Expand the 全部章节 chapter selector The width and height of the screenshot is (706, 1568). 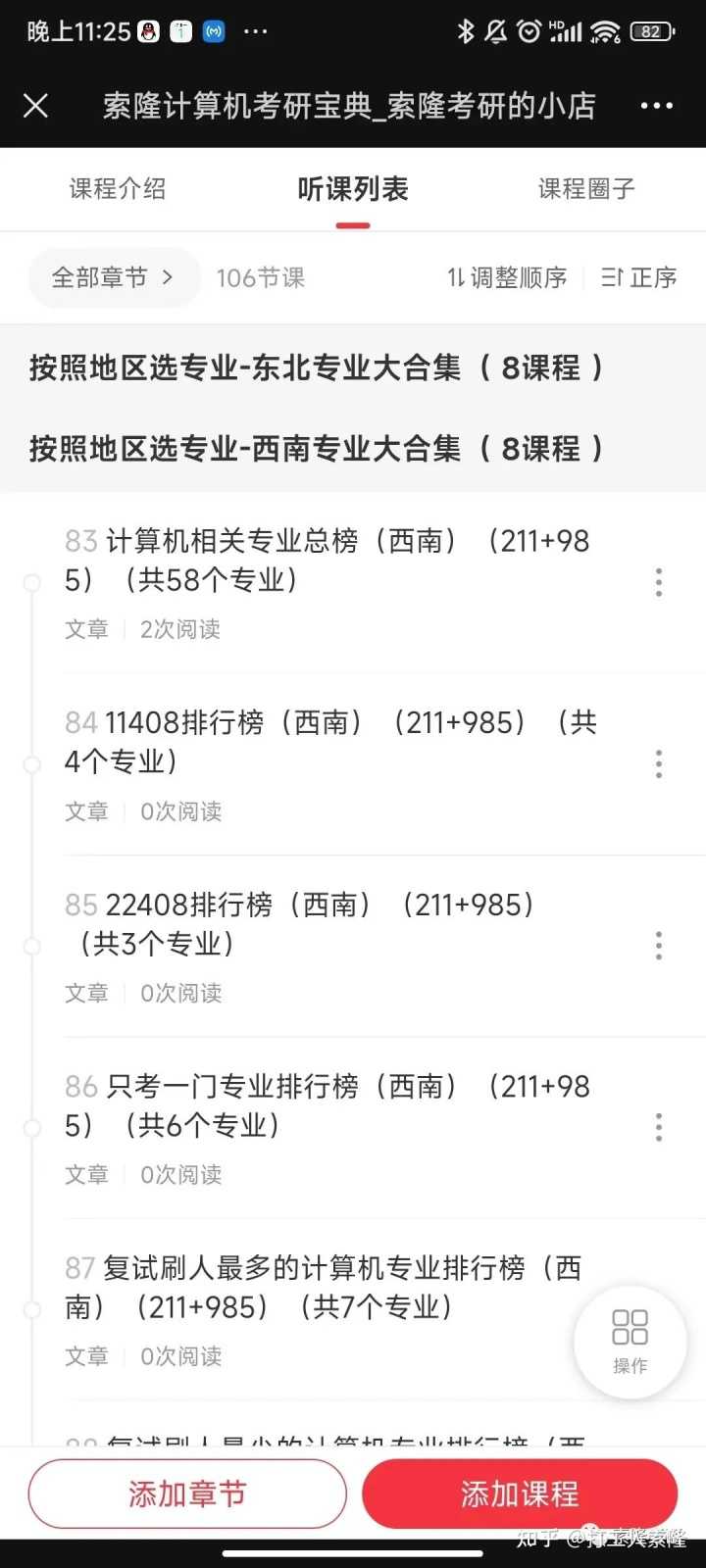coord(114,277)
